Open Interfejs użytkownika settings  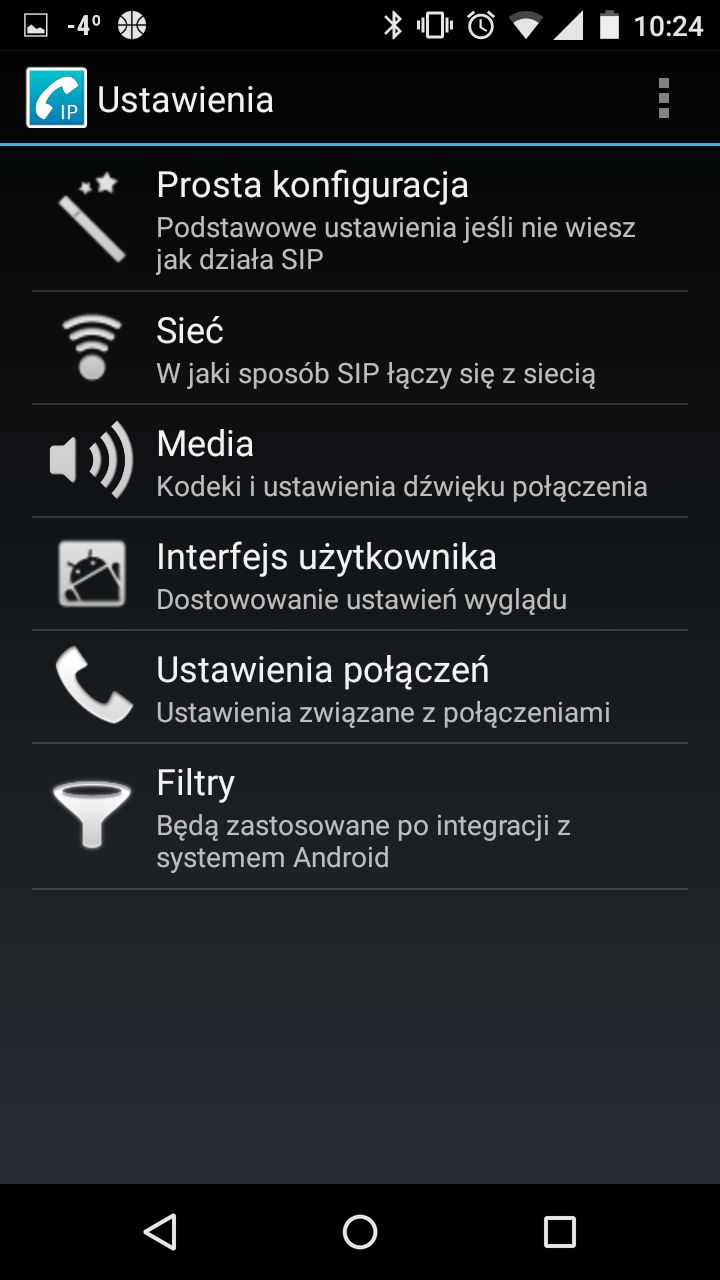pyautogui.click(x=360, y=574)
